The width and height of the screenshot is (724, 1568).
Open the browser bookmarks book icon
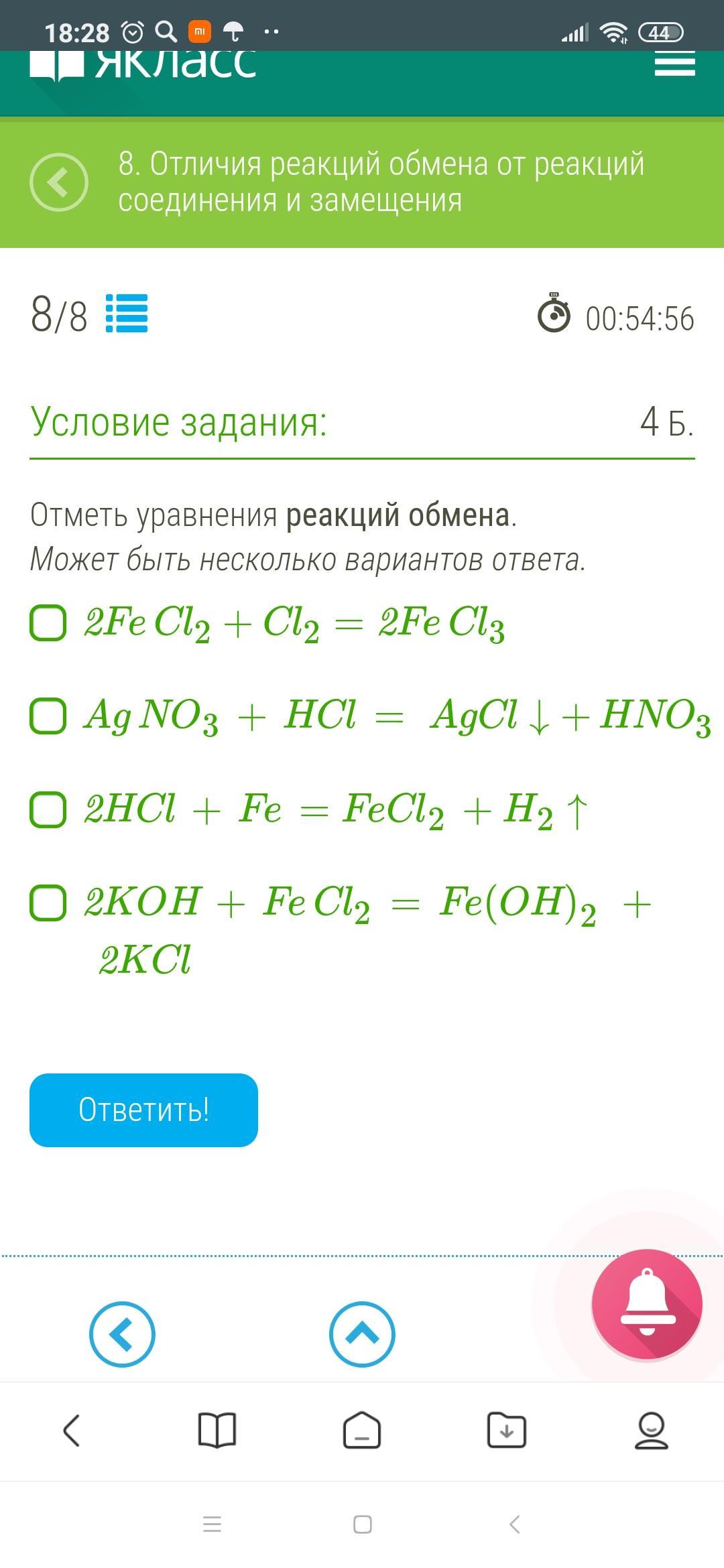217,1431
